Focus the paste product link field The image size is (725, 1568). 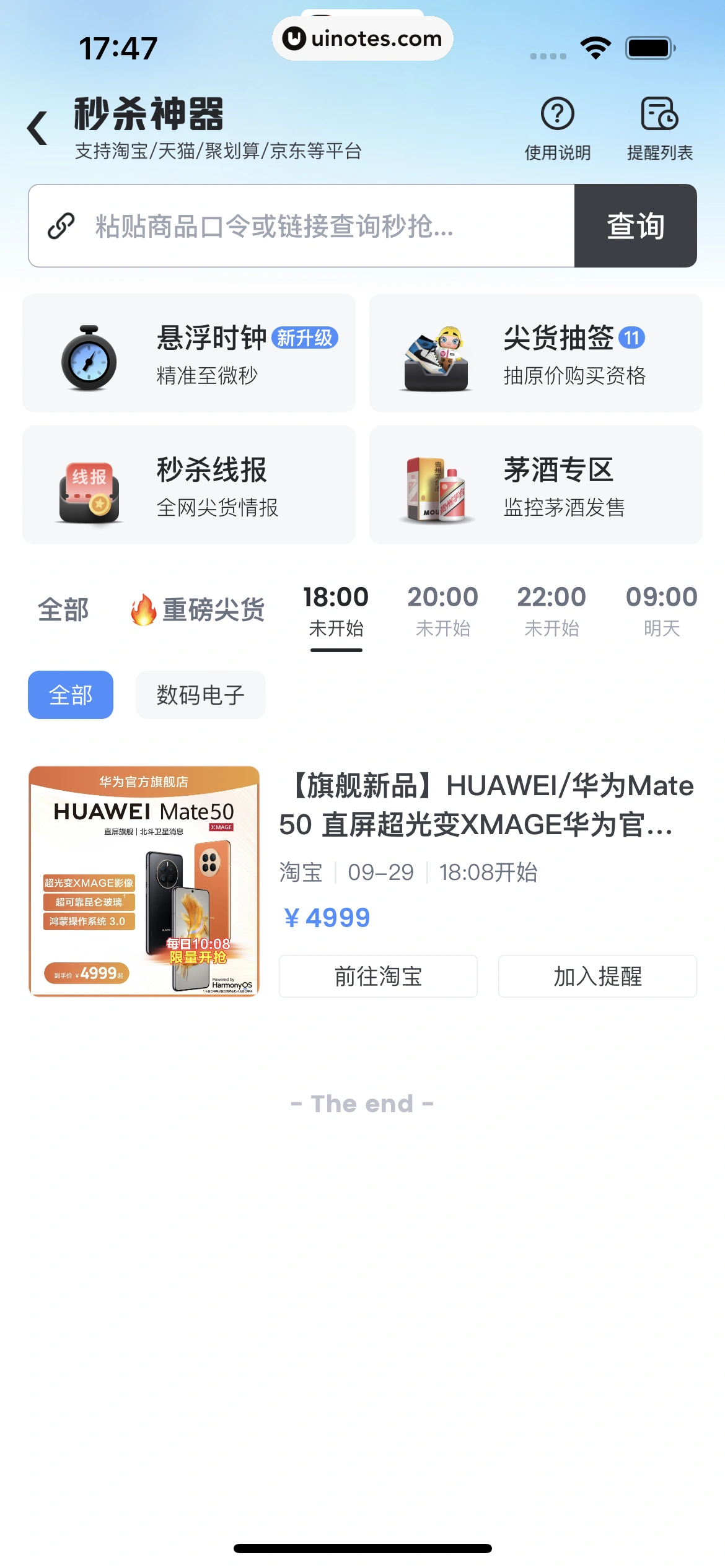click(x=301, y=226)
